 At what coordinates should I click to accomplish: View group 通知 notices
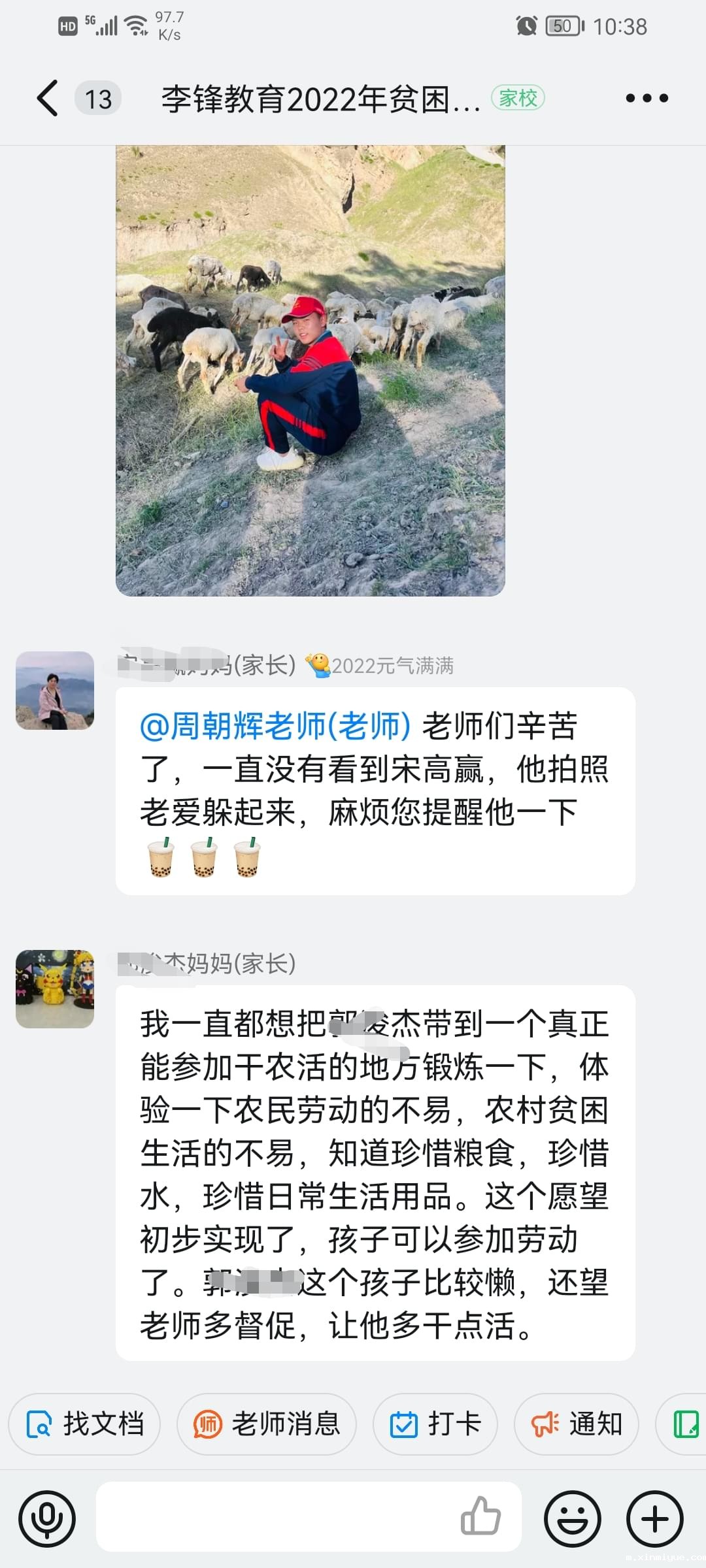(x=577, y=1424)
